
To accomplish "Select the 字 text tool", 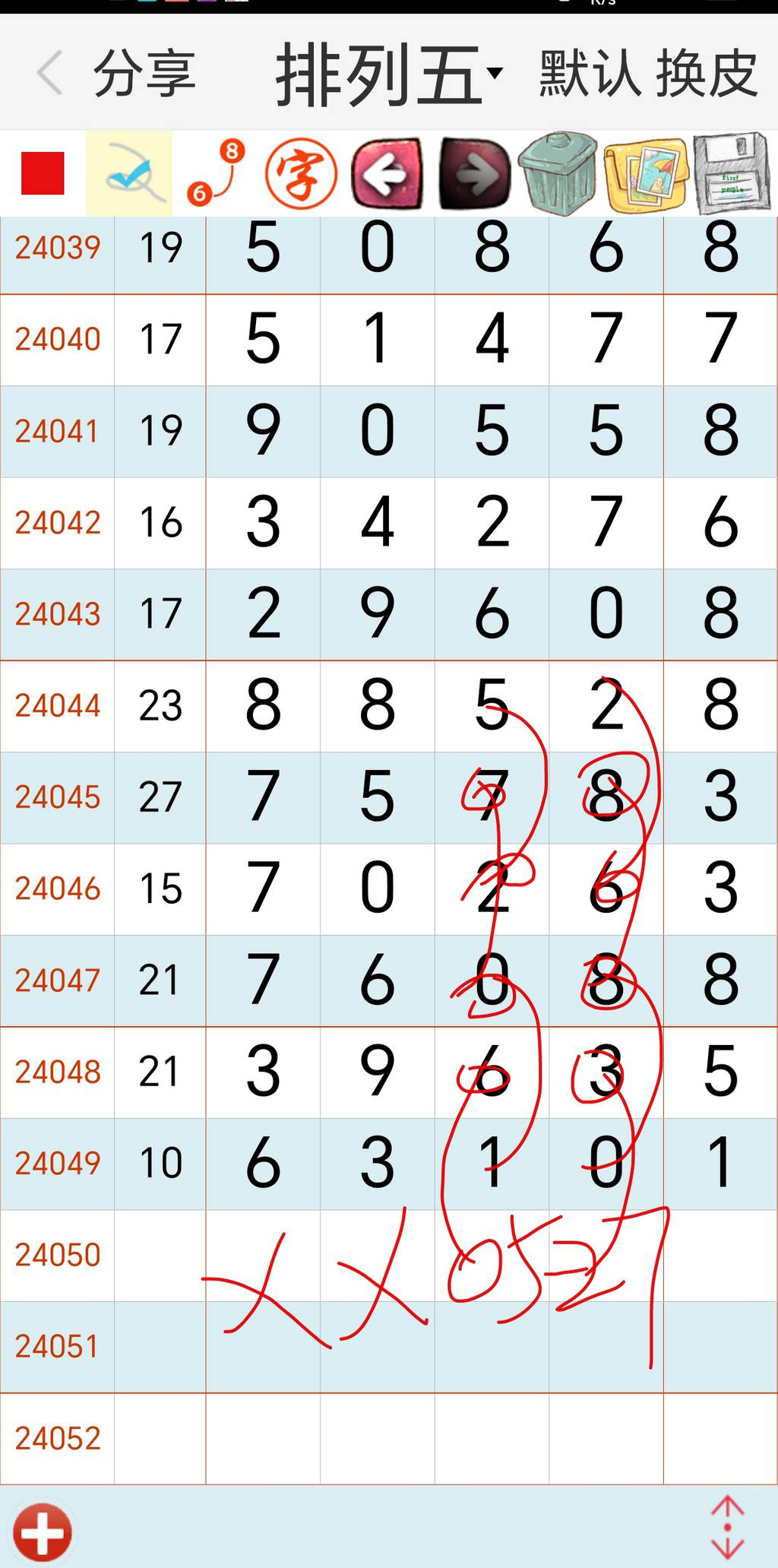I will pyautogui.click(x=301, y=173).
